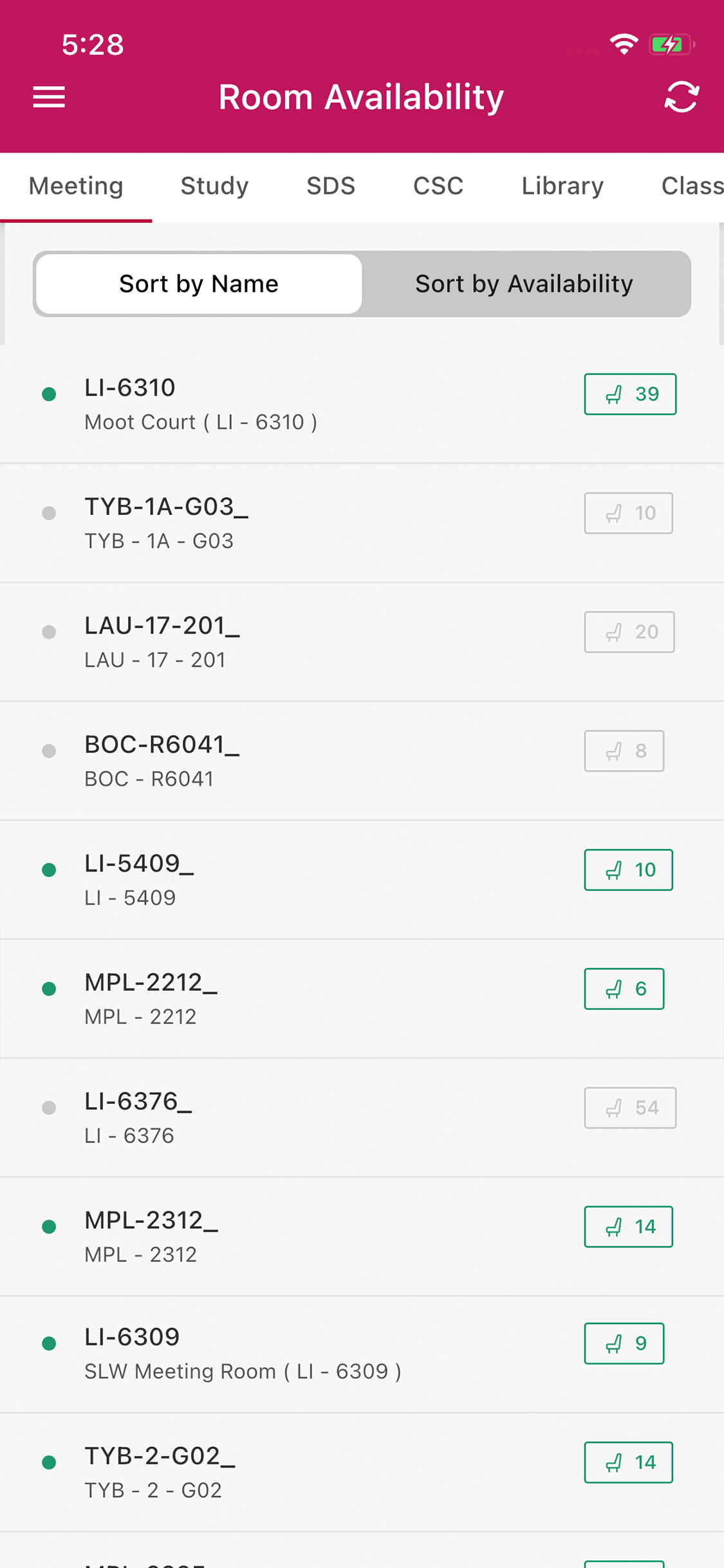Switch to the Study tab

point(214,186)
